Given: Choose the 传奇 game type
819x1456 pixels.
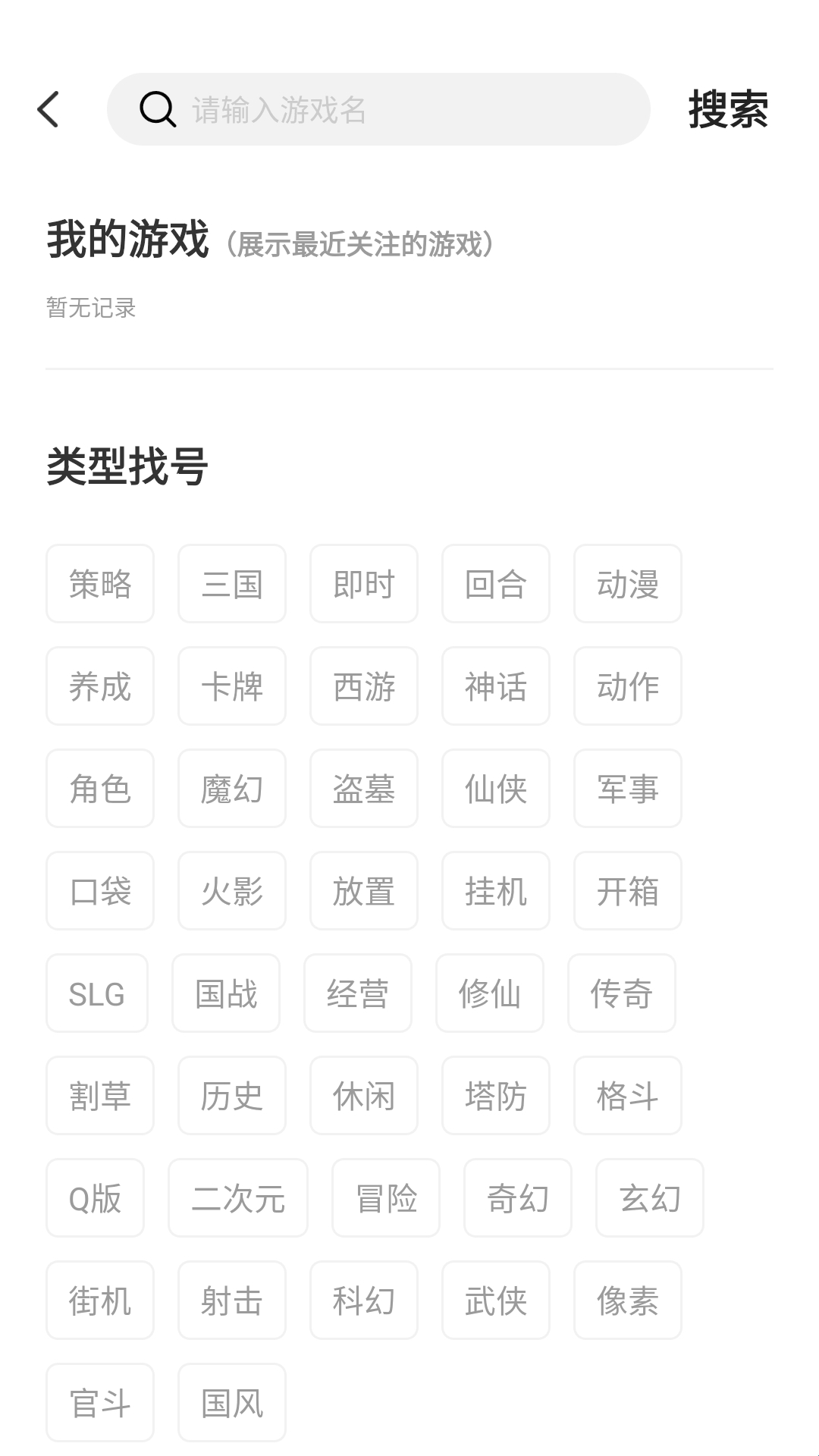Looking at the screenshot, I should point(622,993).
